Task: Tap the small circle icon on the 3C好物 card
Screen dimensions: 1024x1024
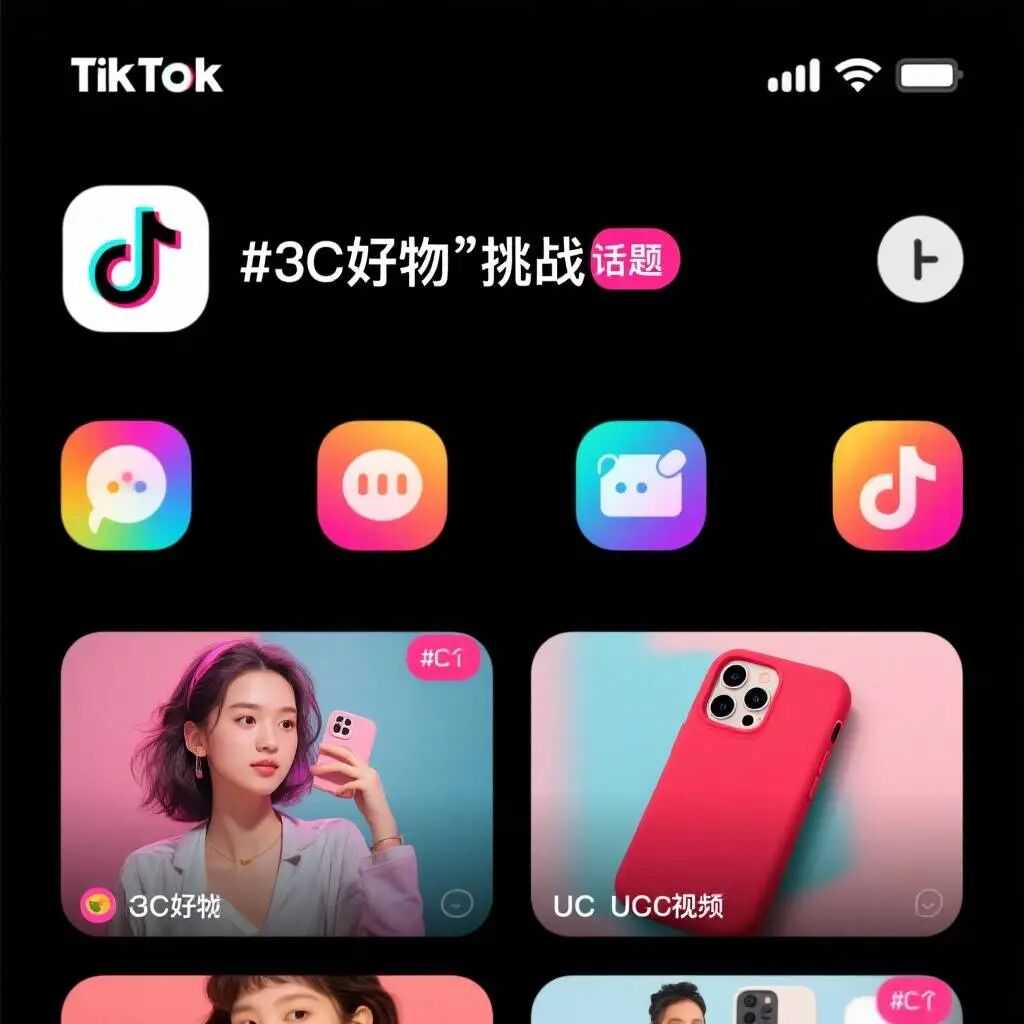Action: click(x=455, y=904)
